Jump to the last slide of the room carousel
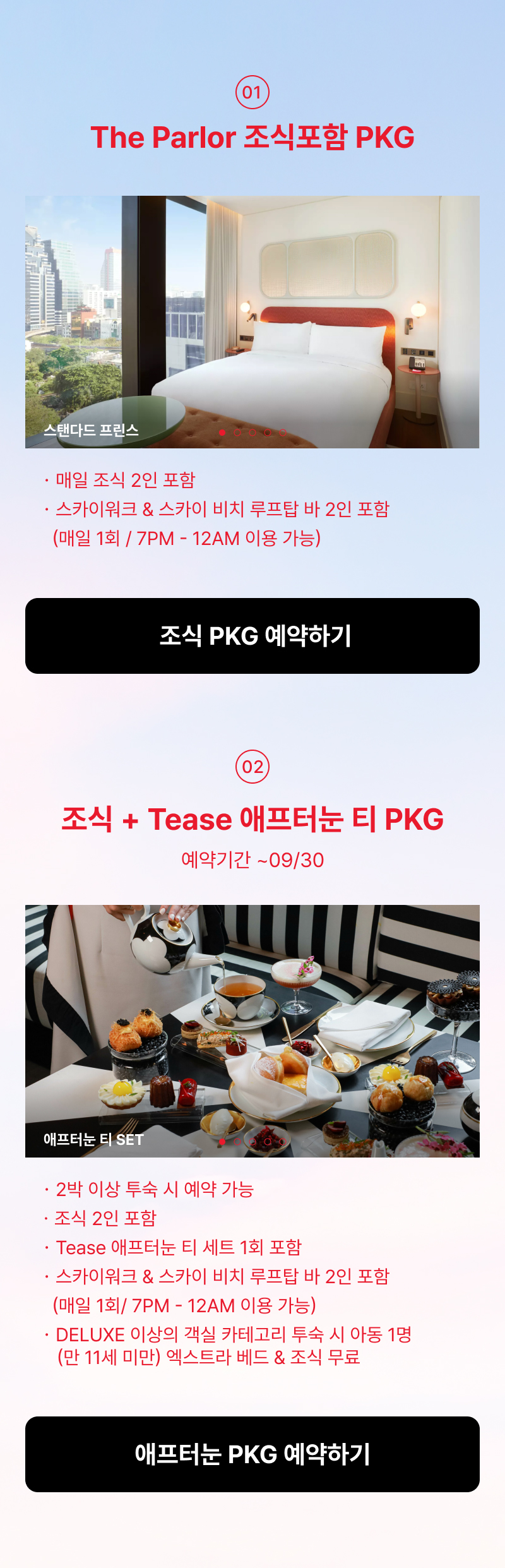Viewport: 505px width, 1568px height. point(283,433)
